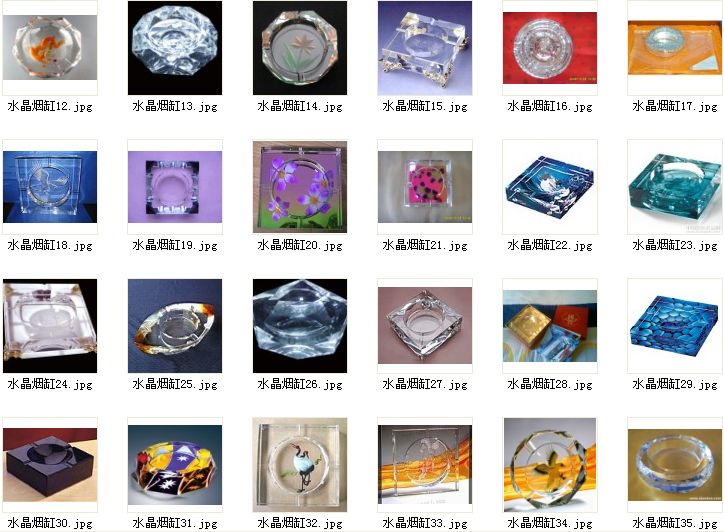Screen dimensions: 724x532
Task: Tap 水晶烟缸21.jpg in the grid
Action: [x=424, y=187]
